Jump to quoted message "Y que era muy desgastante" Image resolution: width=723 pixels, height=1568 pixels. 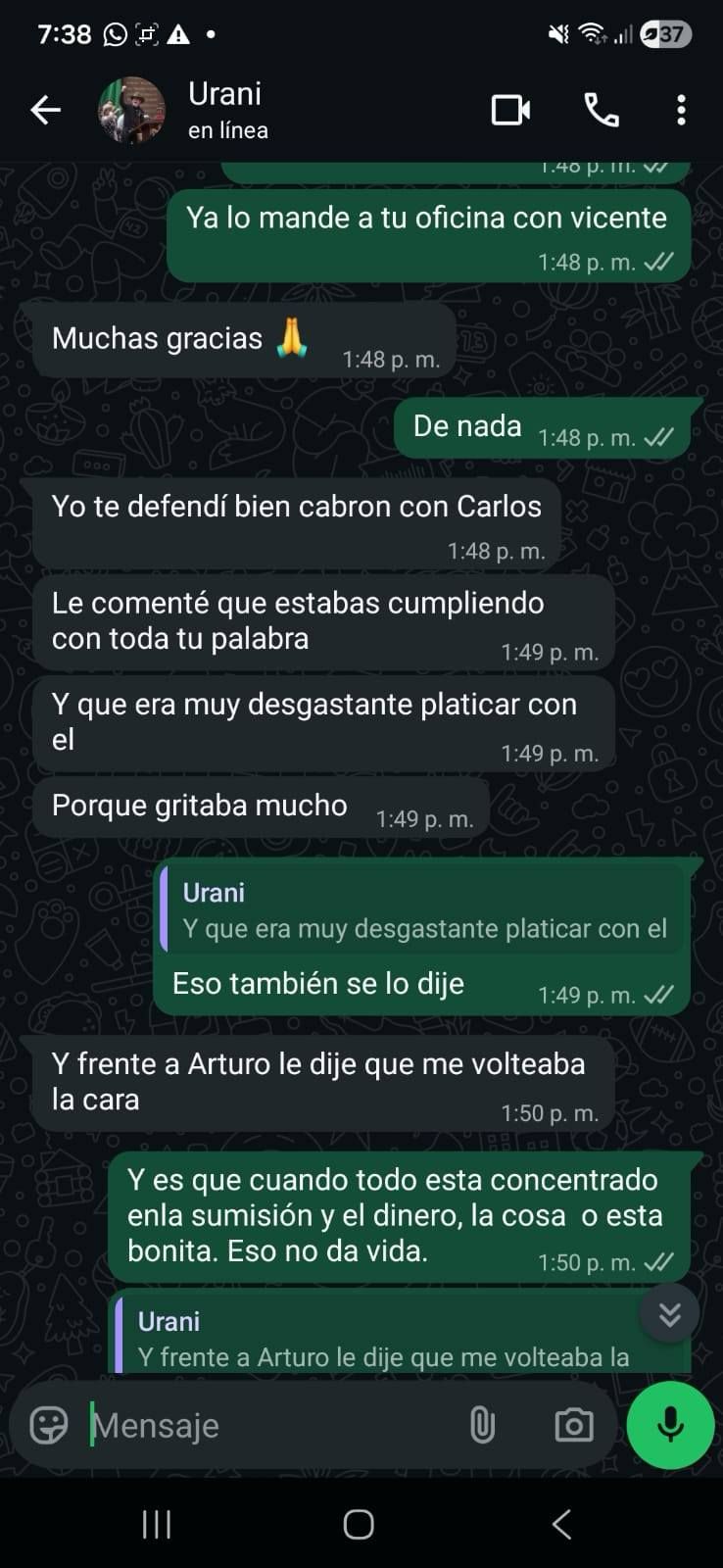[x=421, y=910]
